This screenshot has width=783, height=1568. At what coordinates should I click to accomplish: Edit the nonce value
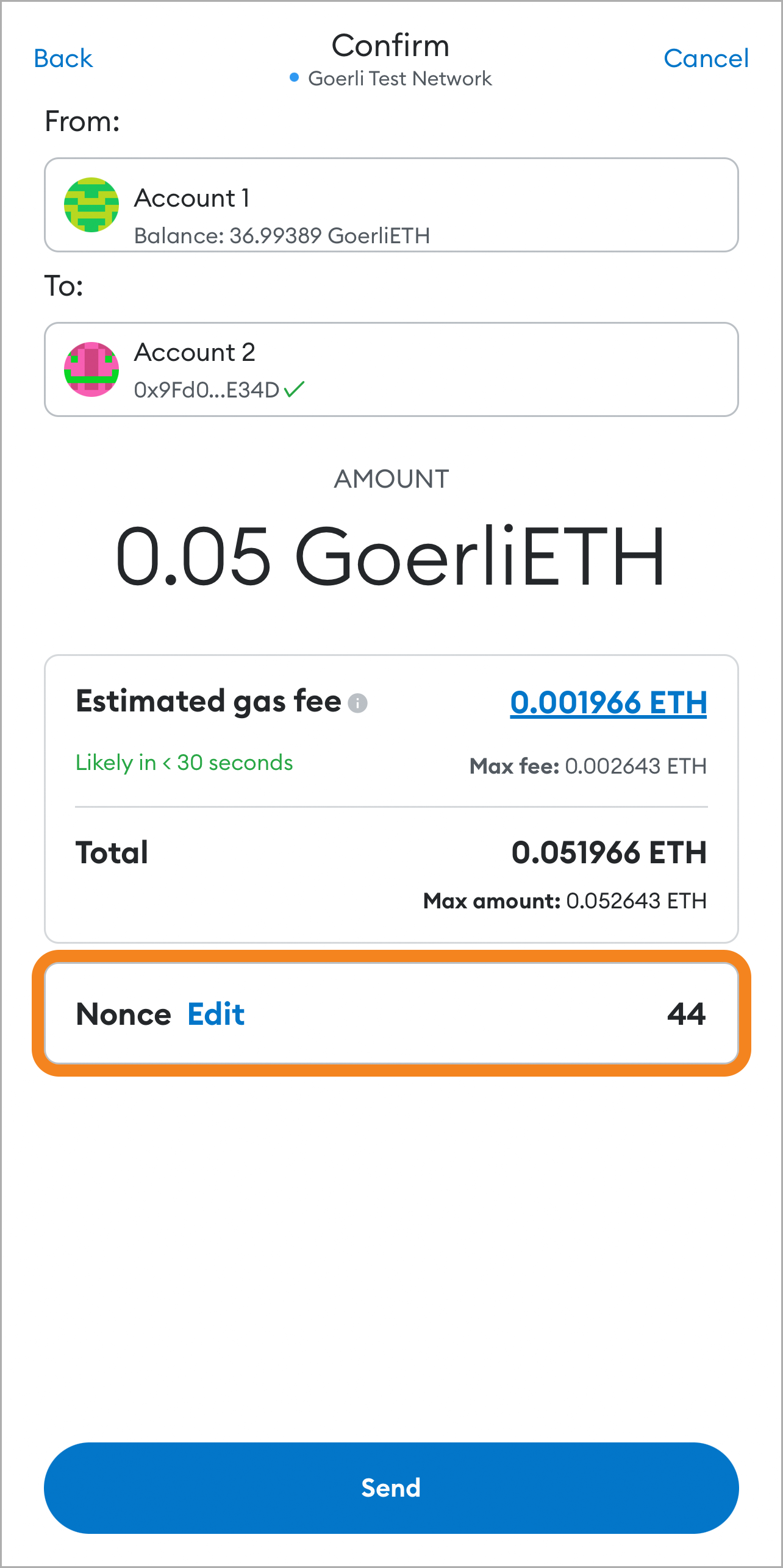pos(216,1014)
